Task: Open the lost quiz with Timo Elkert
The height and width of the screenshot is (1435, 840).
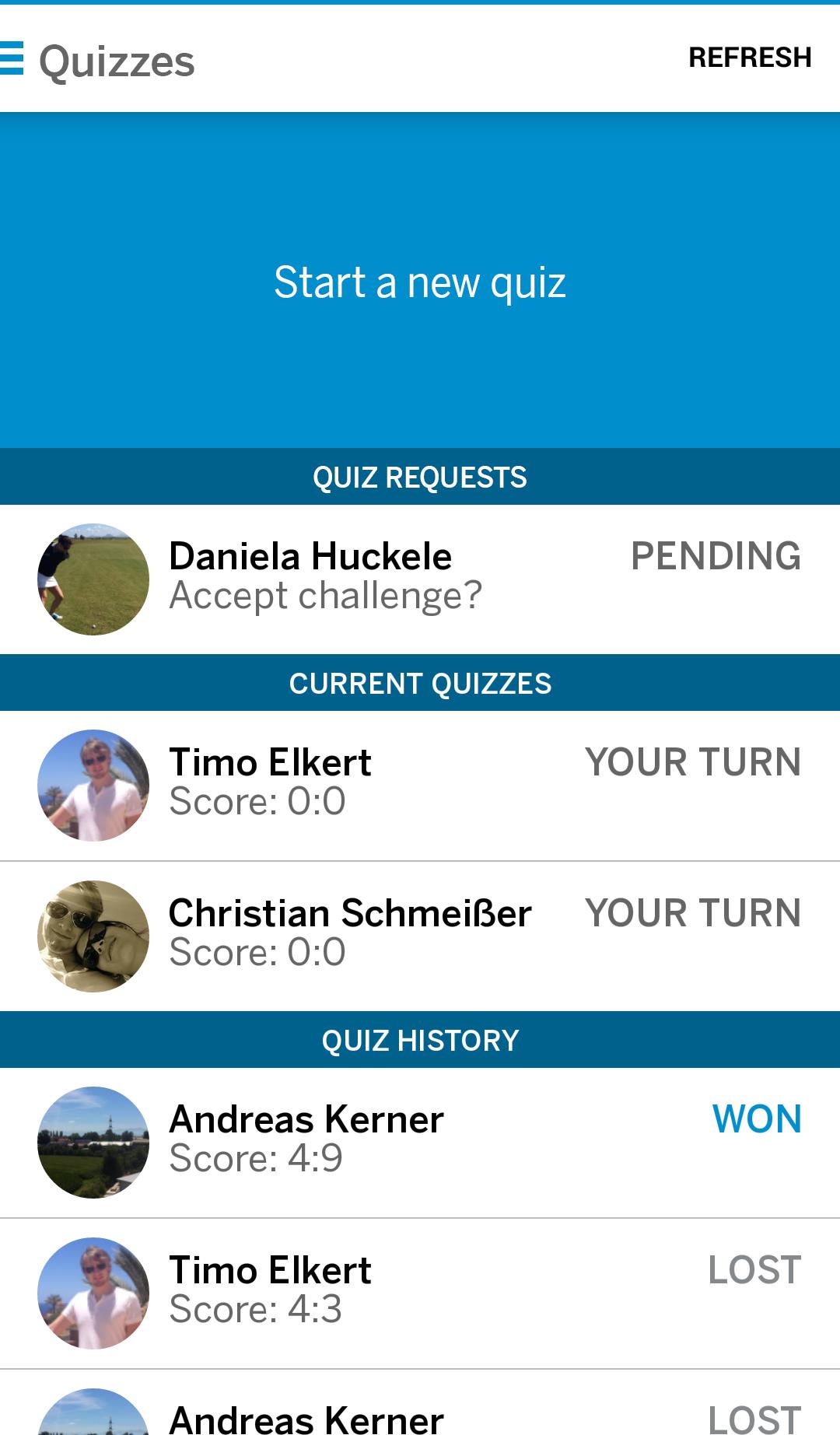Action: point(420,1293)
